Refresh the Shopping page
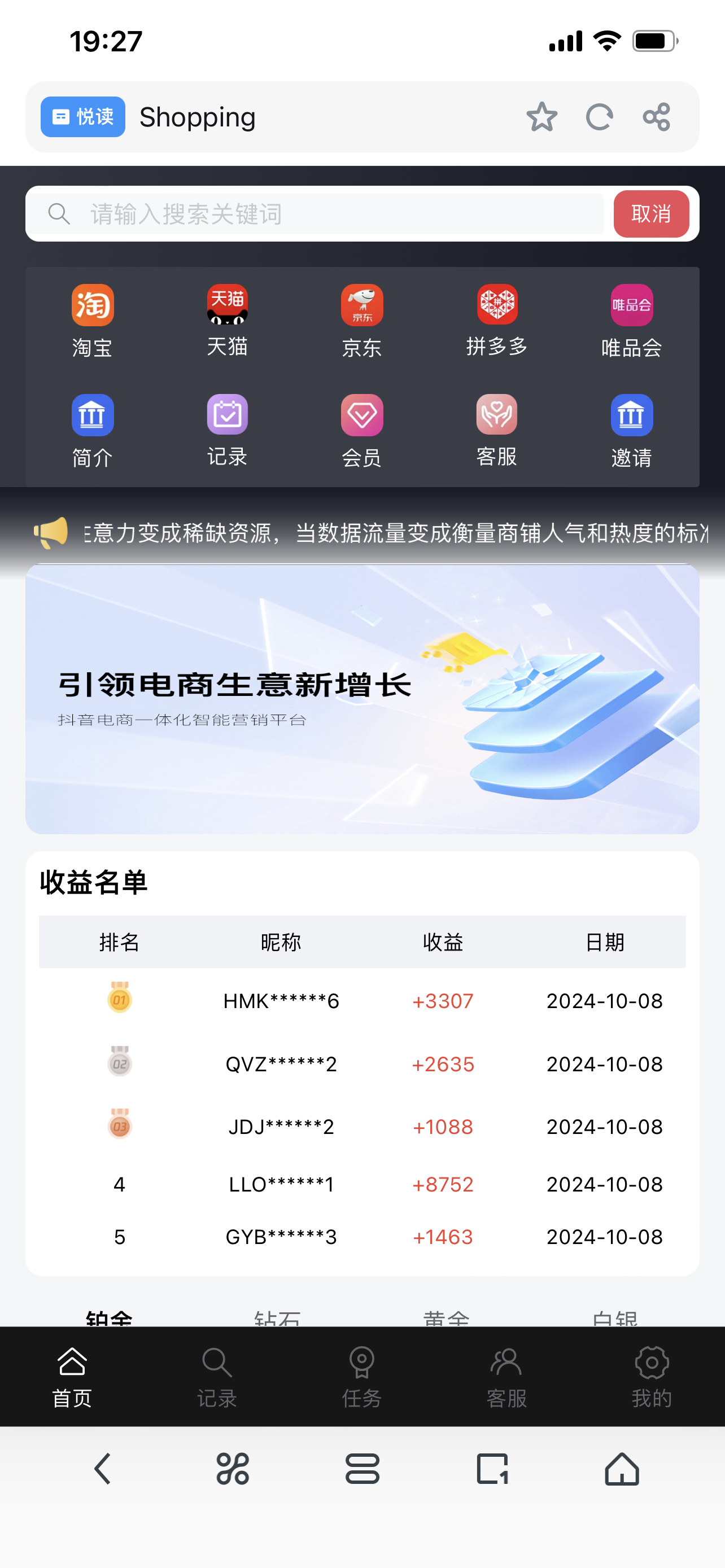 tap(599, 116)
